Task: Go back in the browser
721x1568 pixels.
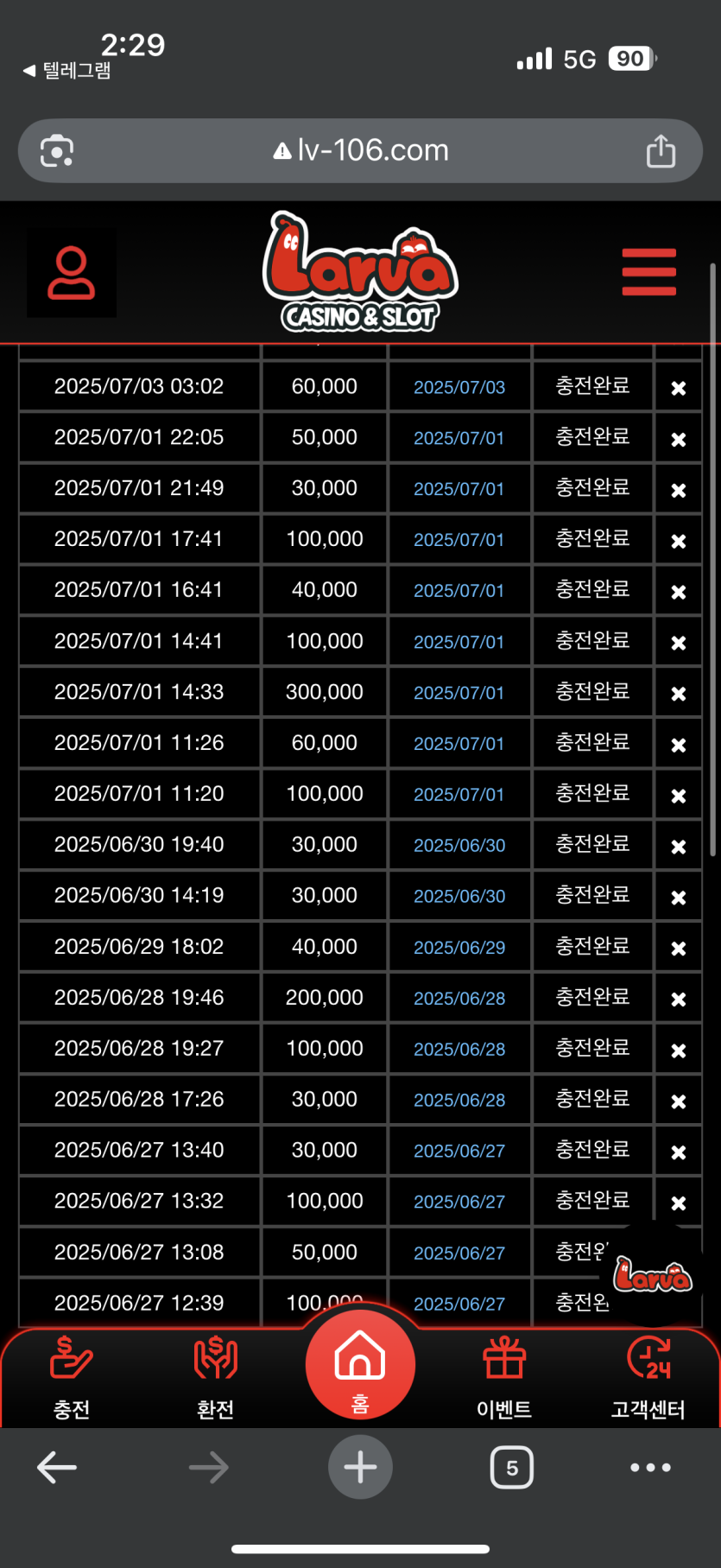Action: click(57, 1467)
